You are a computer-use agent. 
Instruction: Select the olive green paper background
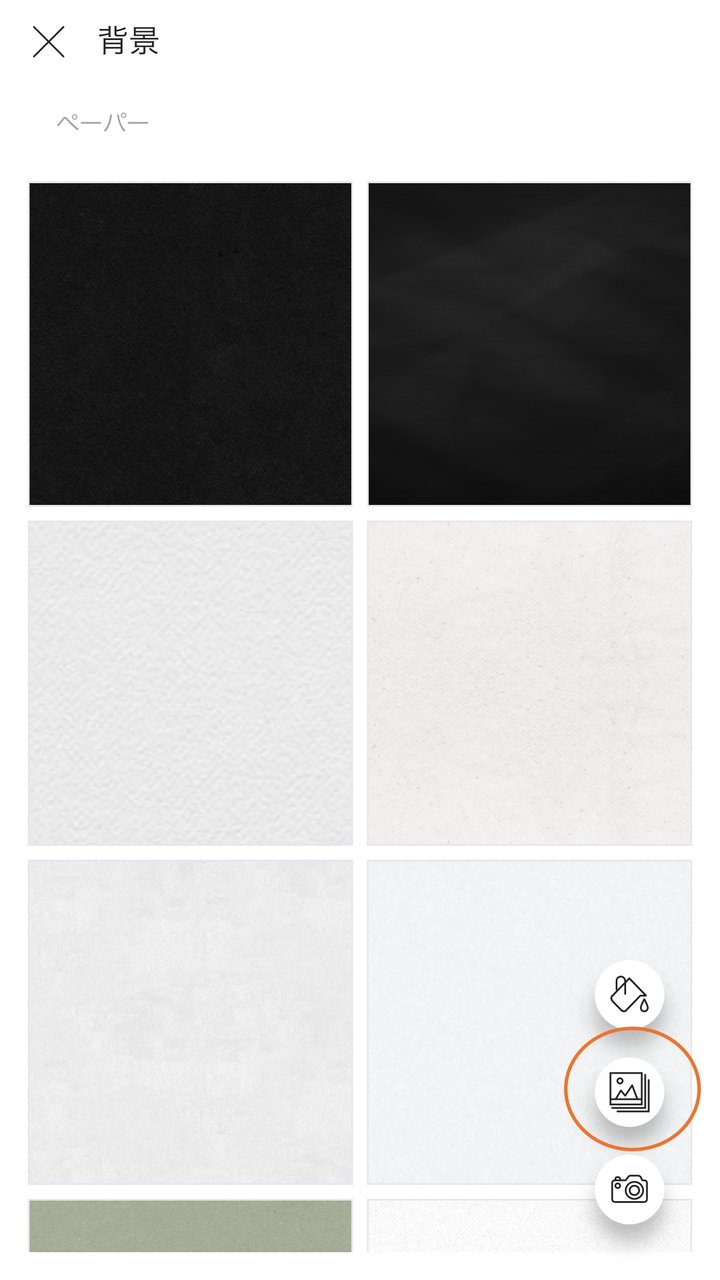(190, 1226)
